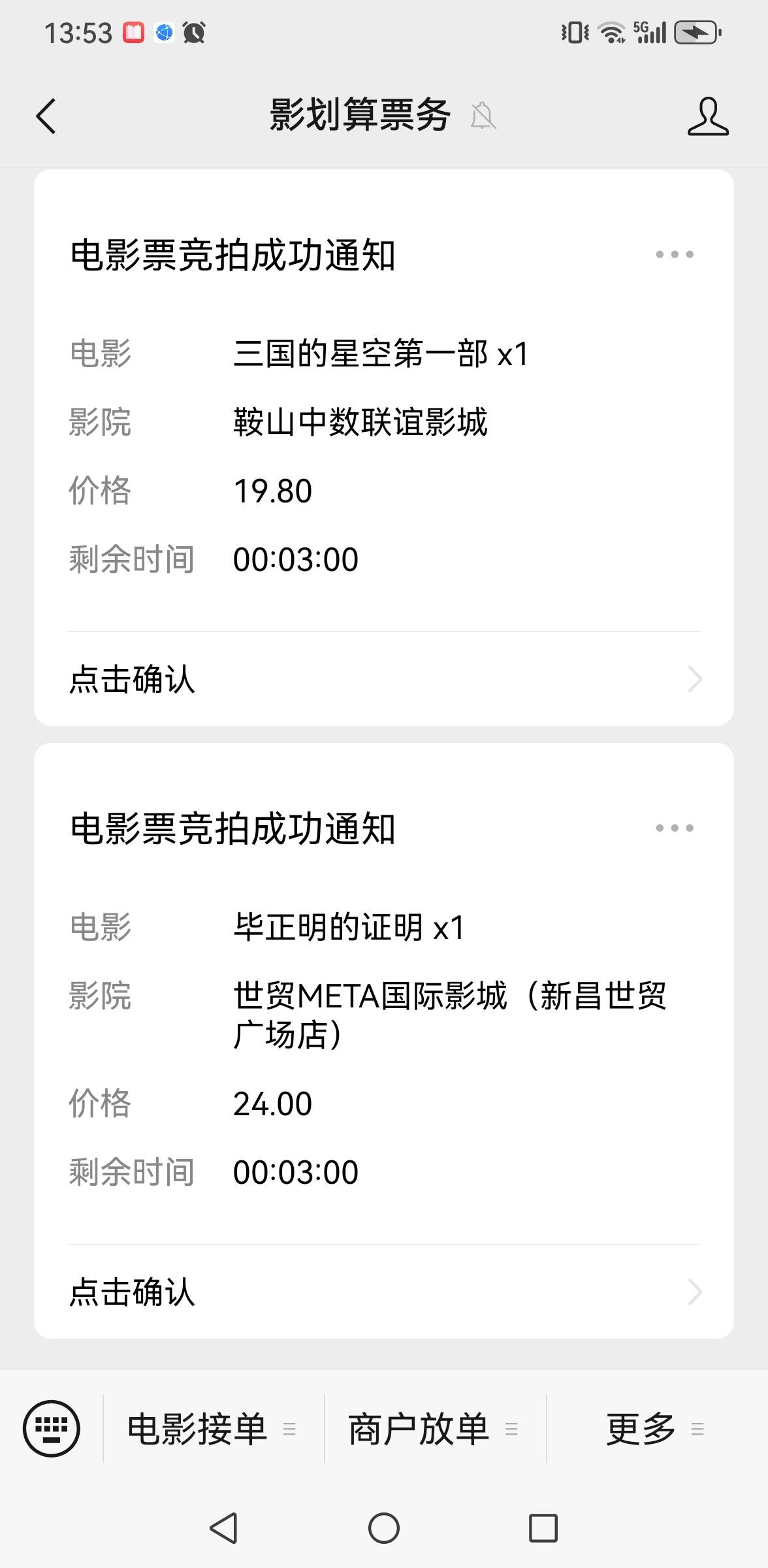Go back from 影划算票务 chat
The image size is (768, 1568).
(46, 116)
